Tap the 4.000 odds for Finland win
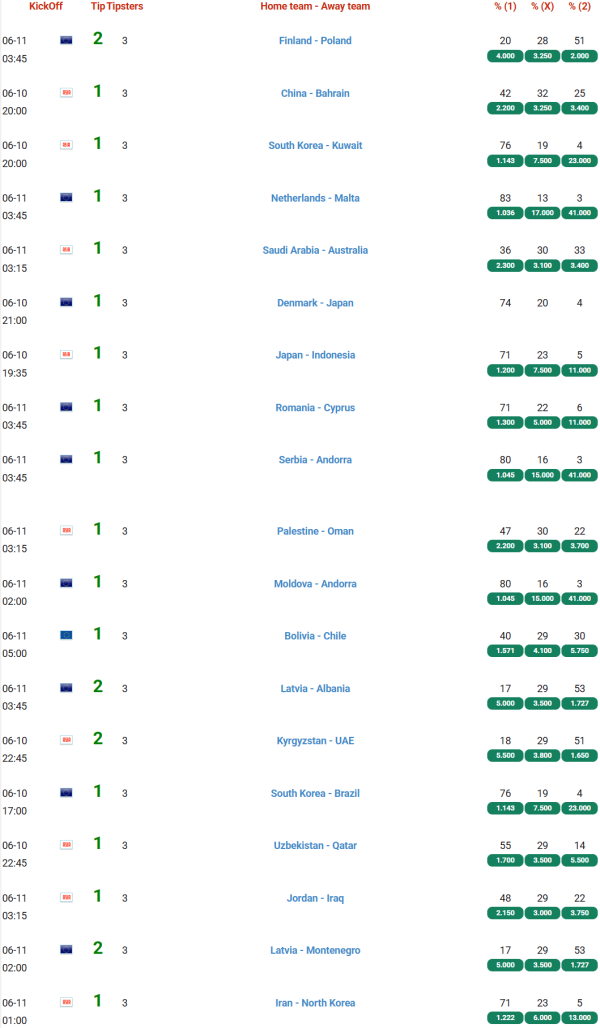600x1028 pixels. (x=506, y=56)
